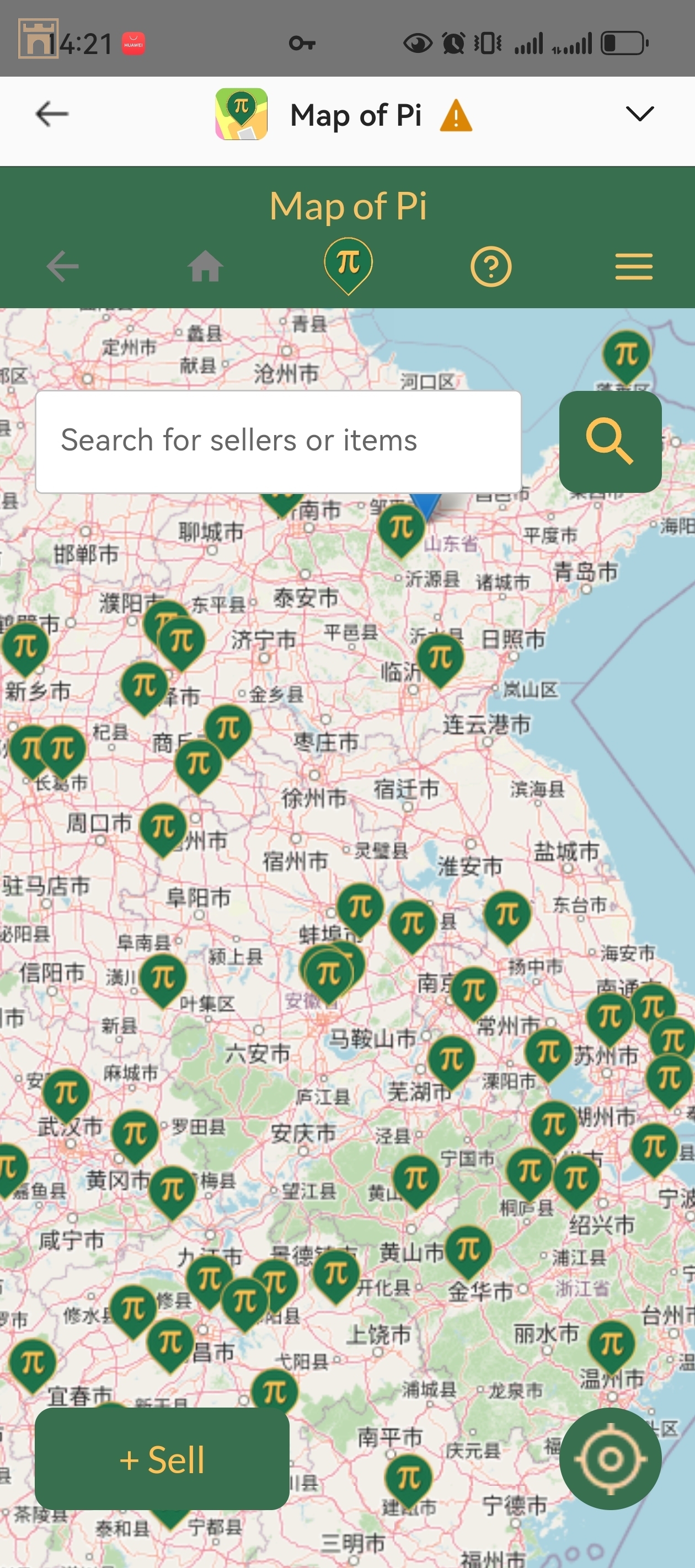695x1568 pixels.
Task: Go to the home screen icon
Action: [205, 267]
